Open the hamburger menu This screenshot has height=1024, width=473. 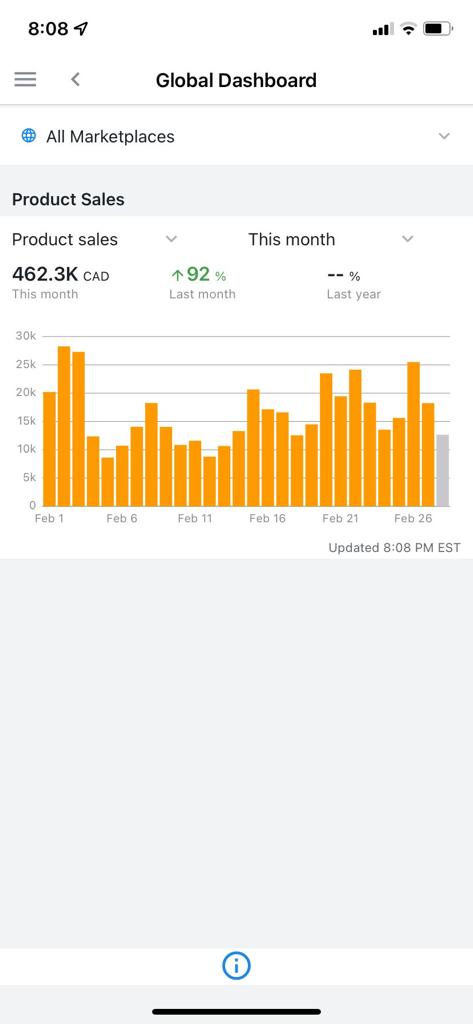pos(25,80)
